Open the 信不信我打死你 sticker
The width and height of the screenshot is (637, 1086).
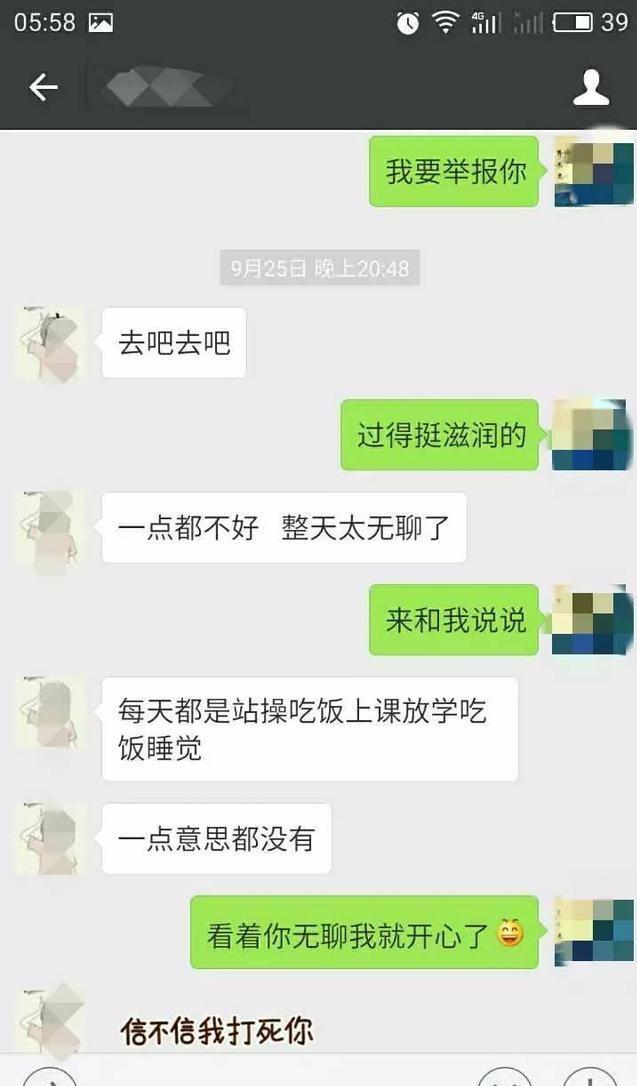pos(216,1031)
